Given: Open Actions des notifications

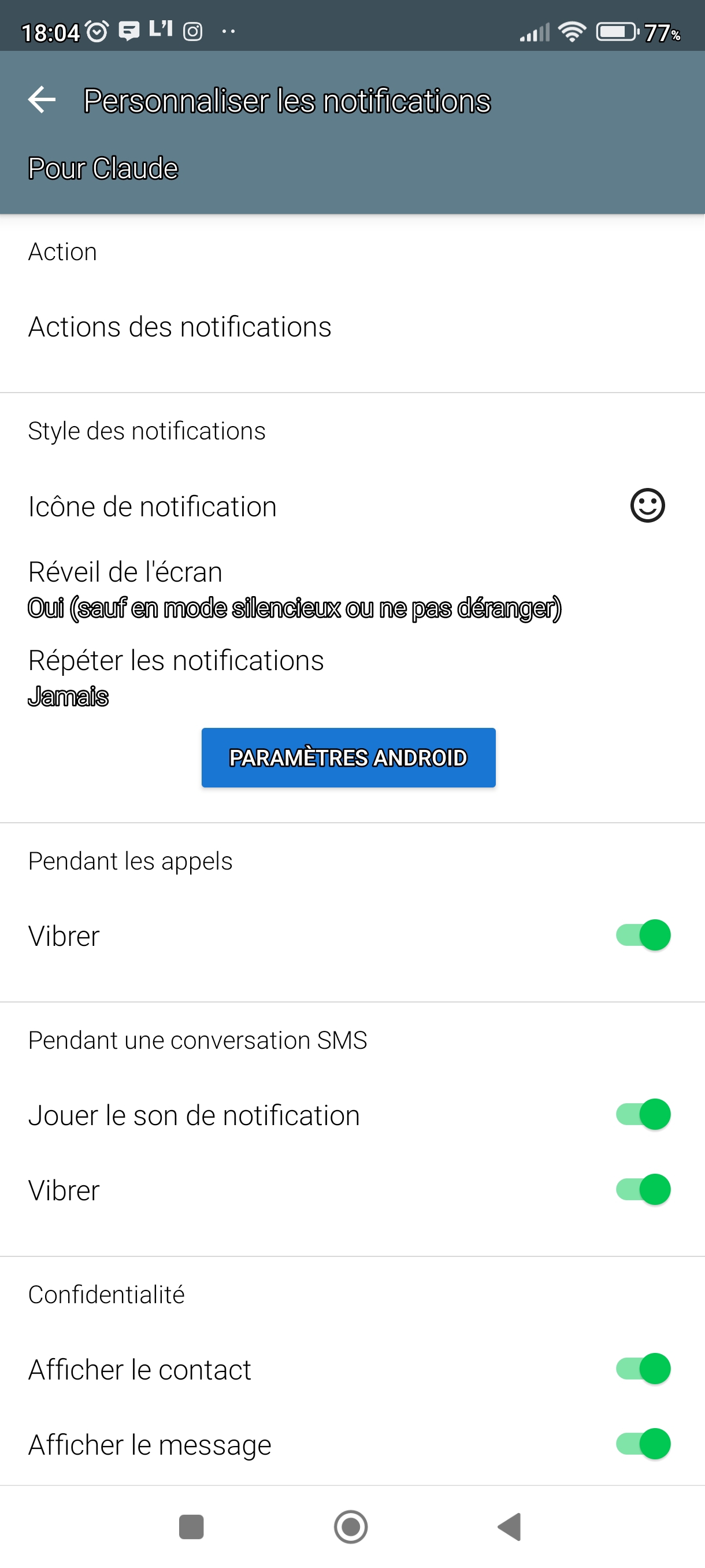Looking at the screenshot, I should (x=352, y=327).
